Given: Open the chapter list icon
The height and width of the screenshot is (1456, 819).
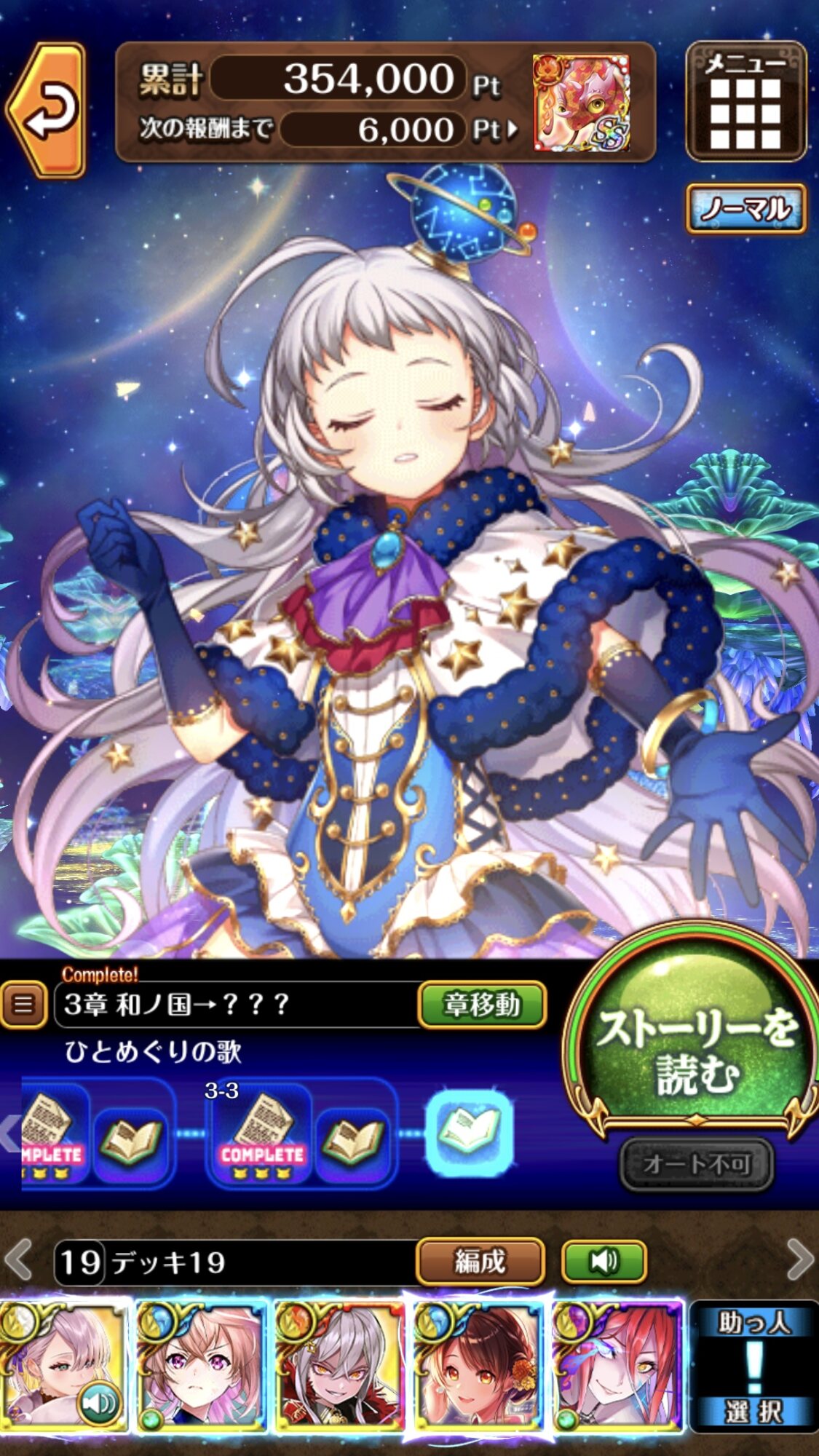Looking at the screenshot, I should (23, 1005).
